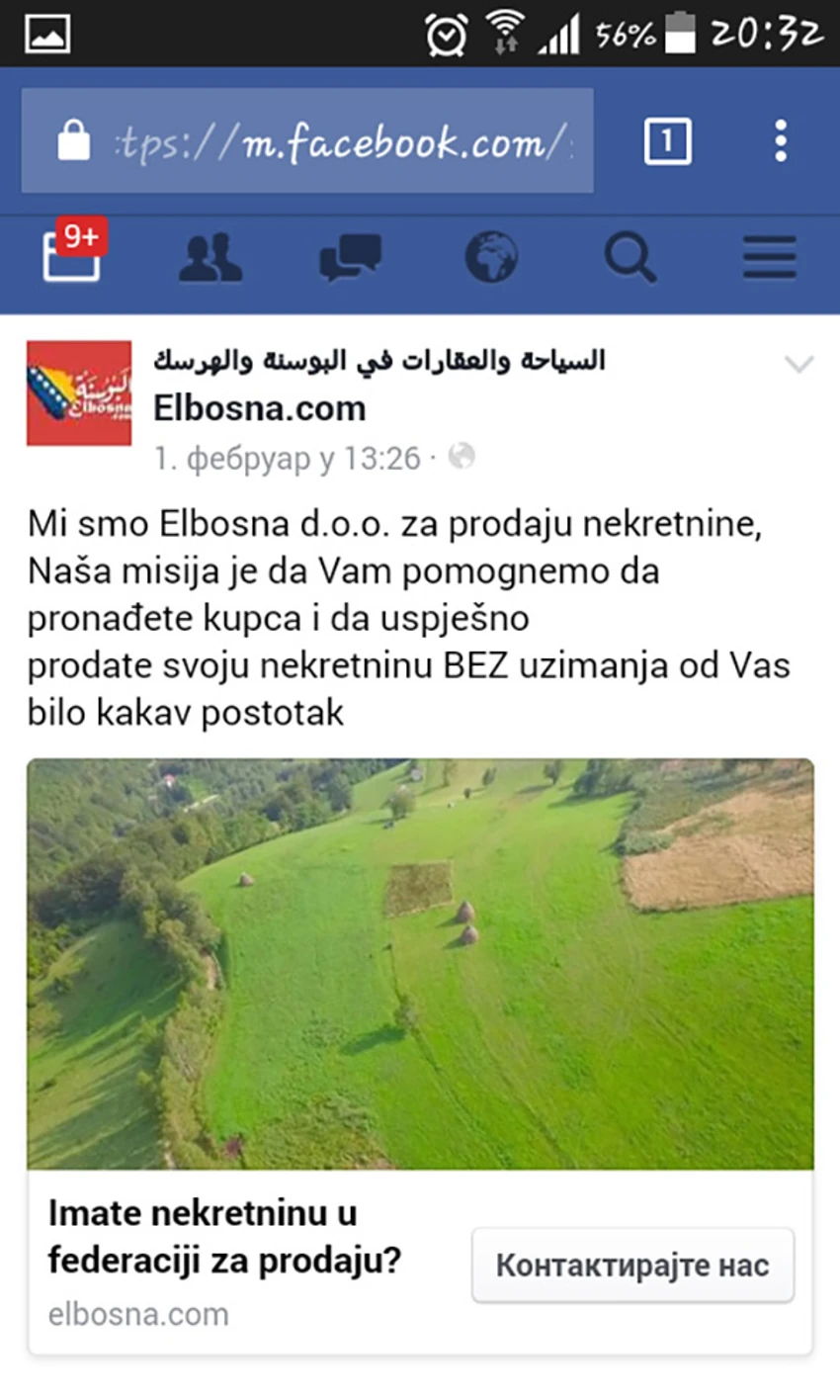Tap the Контактирајте нас button
Image resolution: width=840 pixels, height=1400 pixels.
point(632,1266)
